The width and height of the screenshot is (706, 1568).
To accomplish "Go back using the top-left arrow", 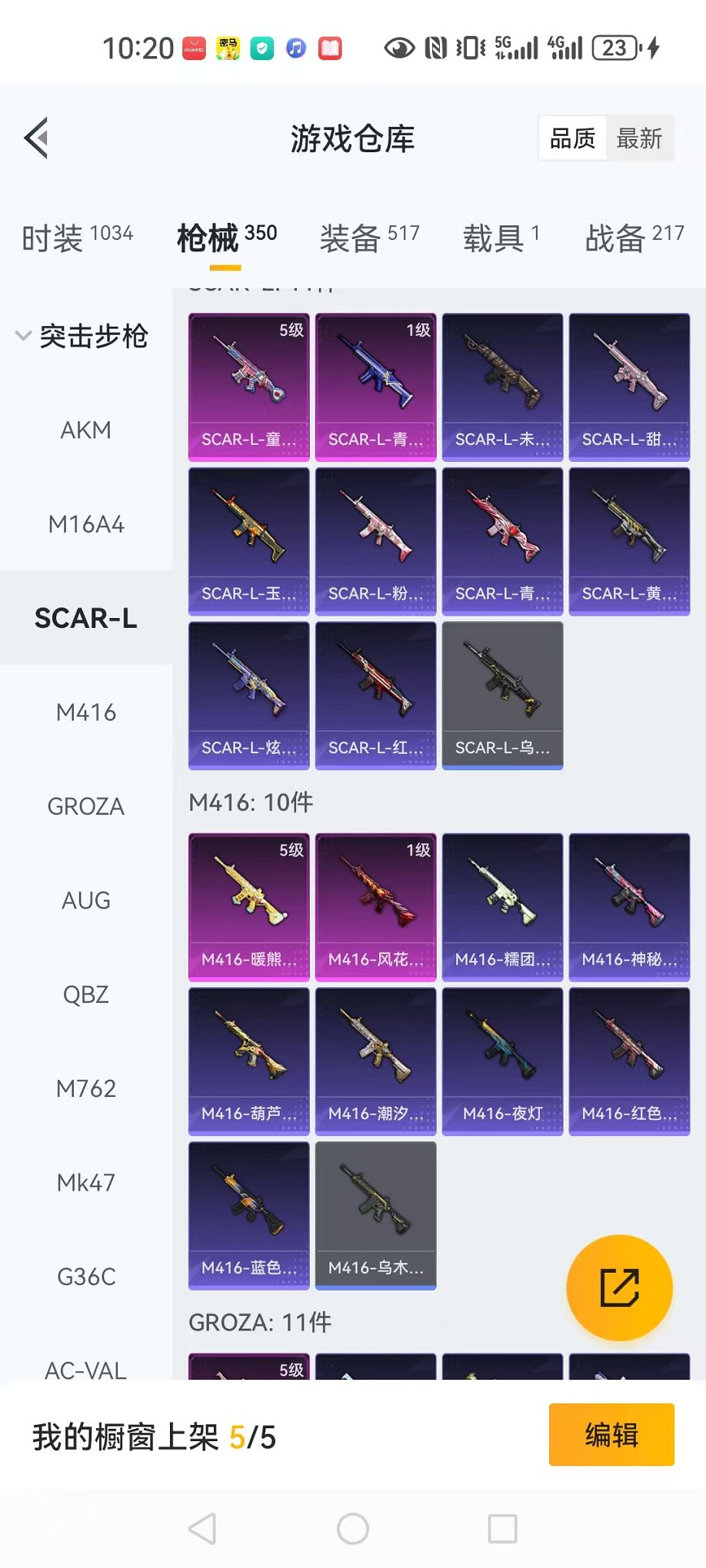I will 37,138.
